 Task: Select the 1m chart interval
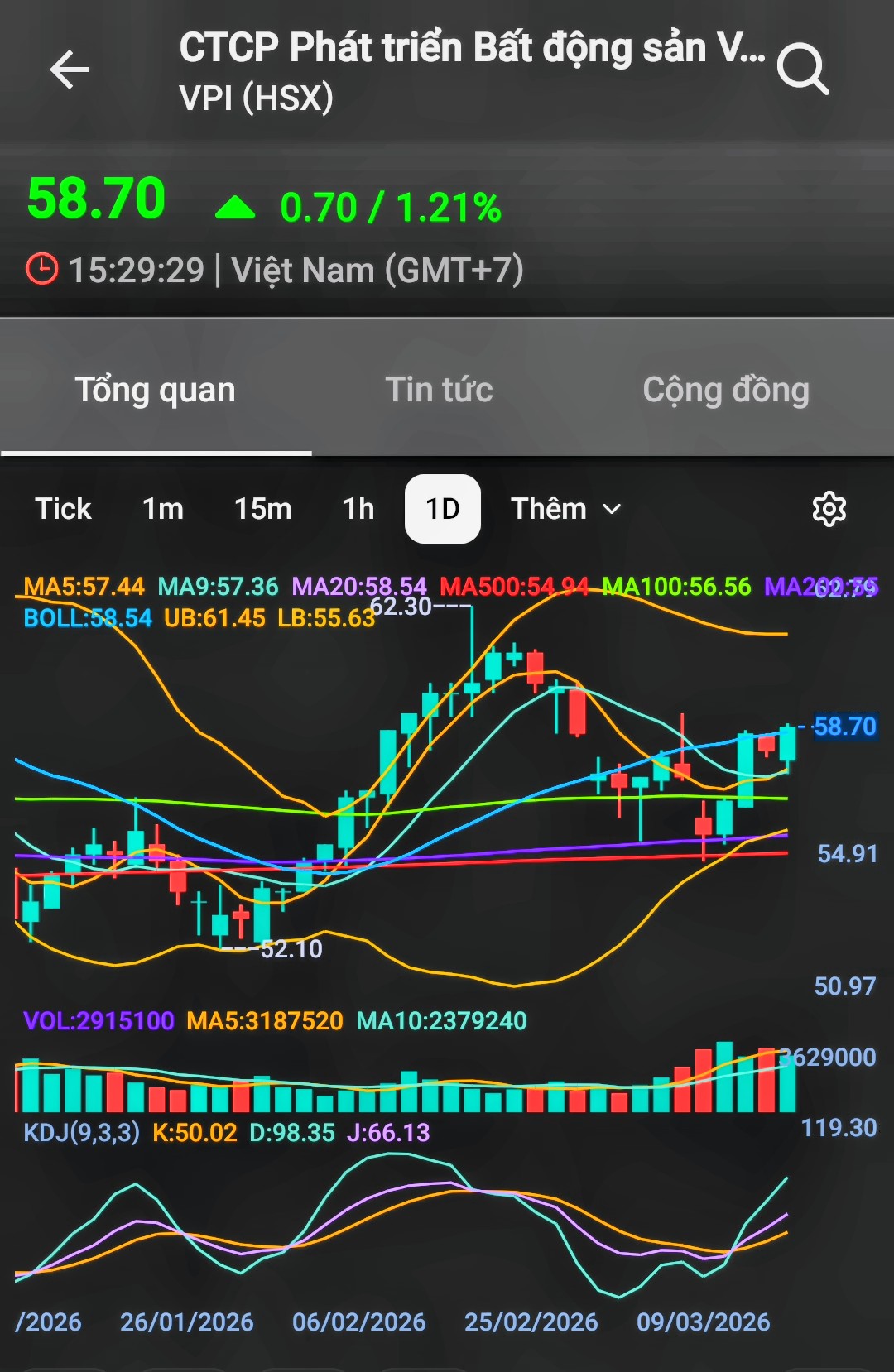click(163, 509)
